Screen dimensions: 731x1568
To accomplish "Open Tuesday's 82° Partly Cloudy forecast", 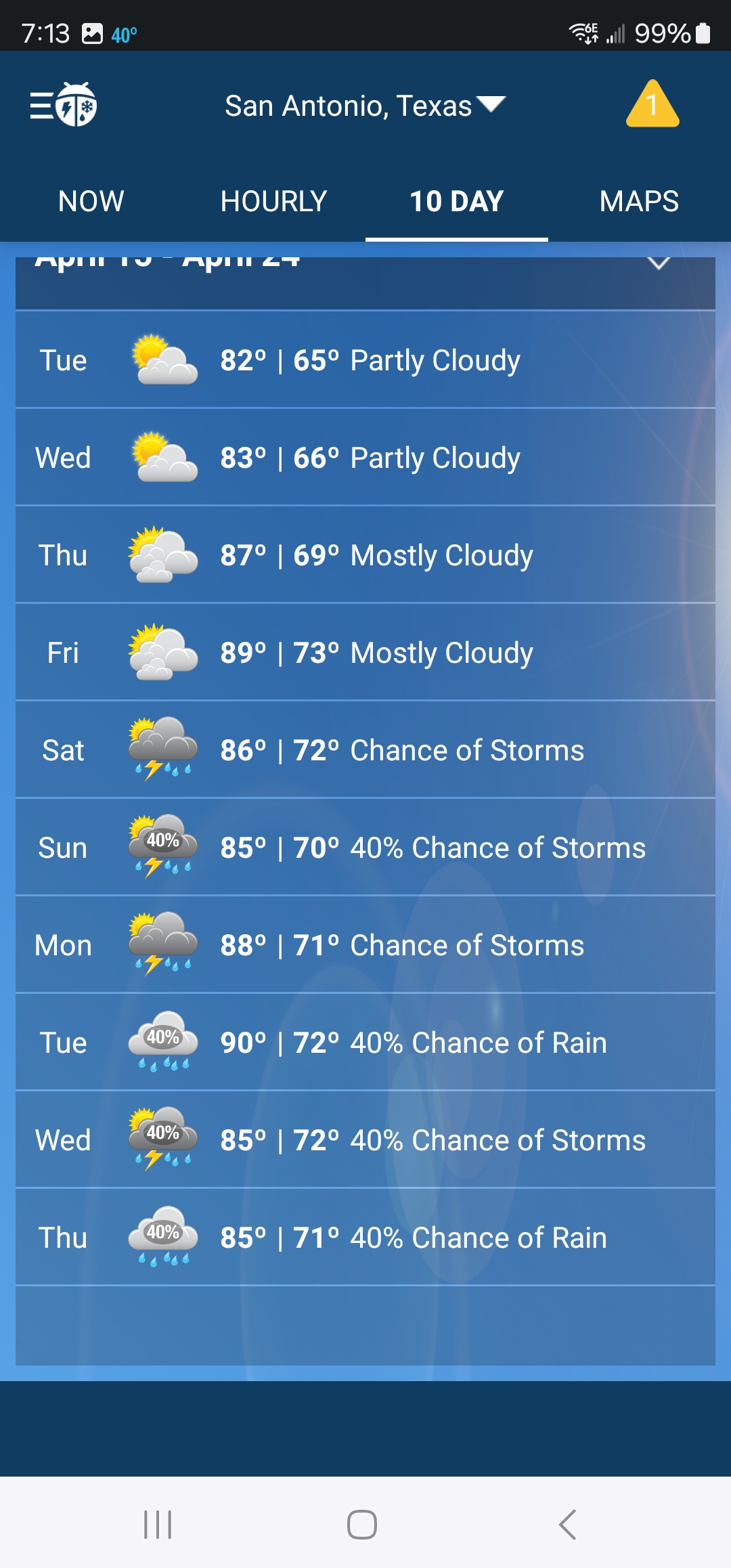I will (x=365, y=360).
